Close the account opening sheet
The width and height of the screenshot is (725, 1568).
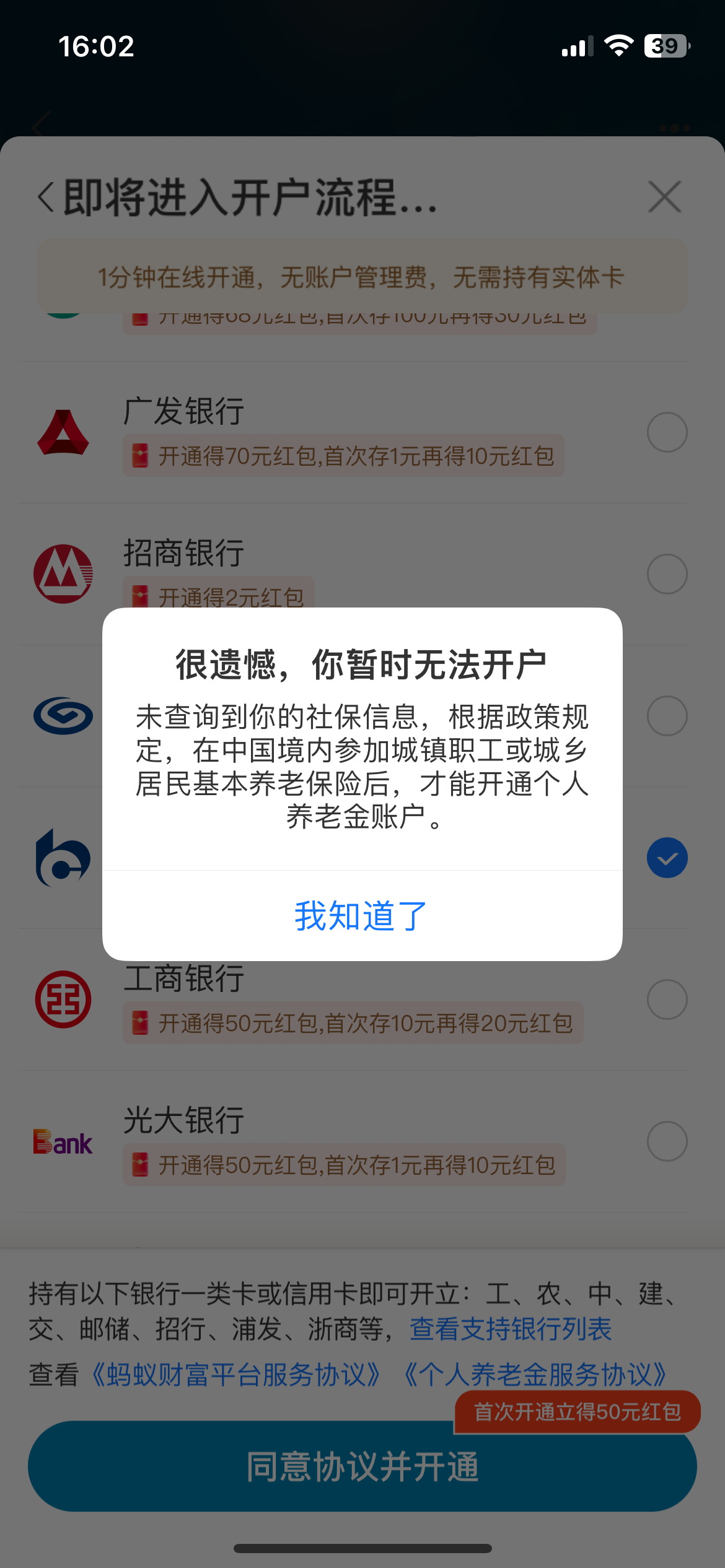(x=665, y=198)
